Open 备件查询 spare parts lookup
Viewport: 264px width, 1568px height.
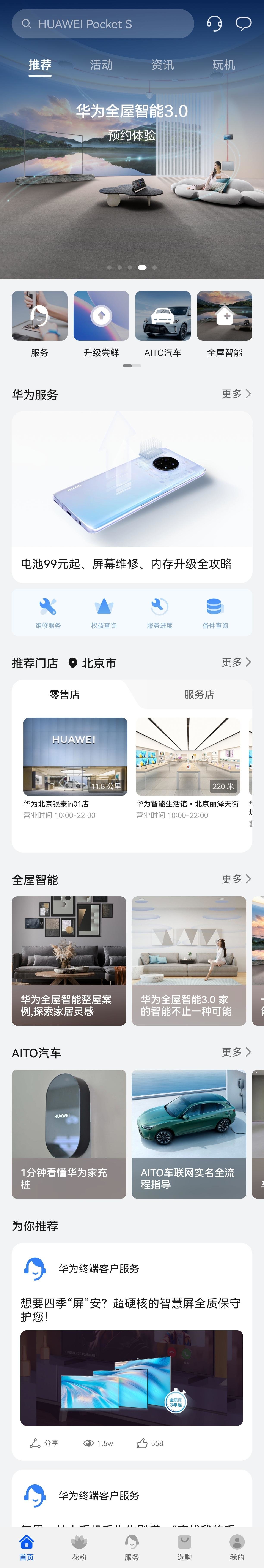[215, 612]
